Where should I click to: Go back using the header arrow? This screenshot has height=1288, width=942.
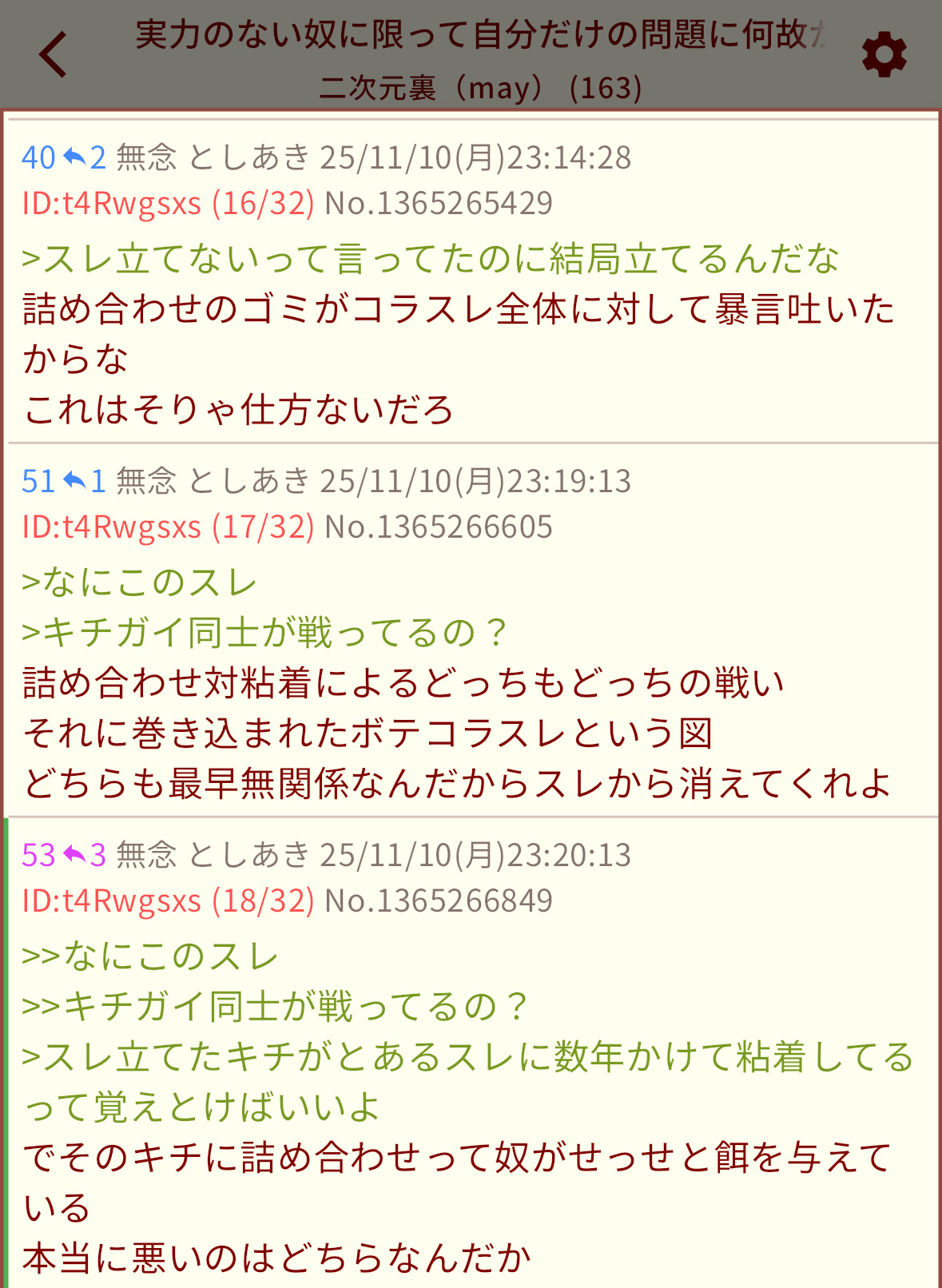click(x=54, y=55)
